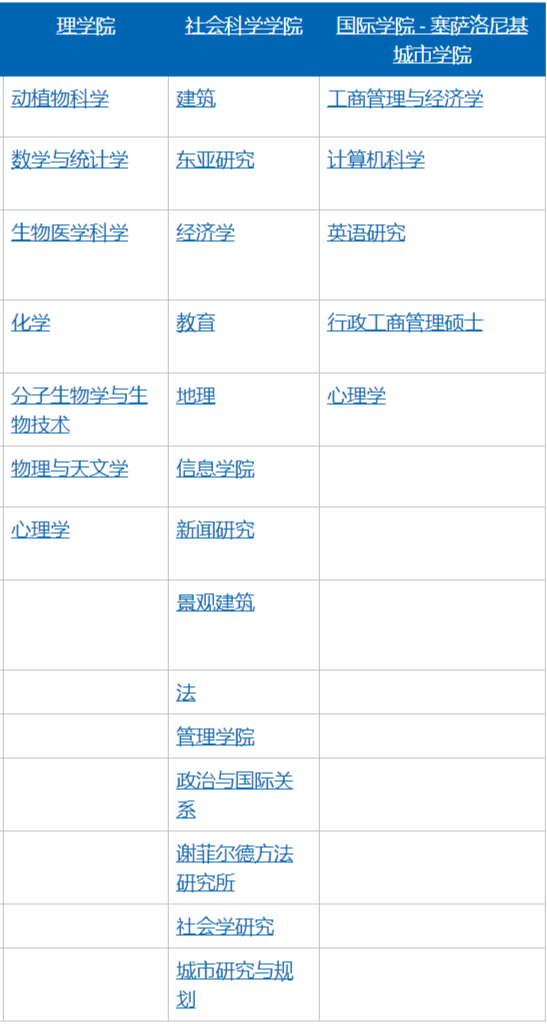Tap the 动植物科学 link
This screenshot has height=1024, width=547.
[59, 99]
